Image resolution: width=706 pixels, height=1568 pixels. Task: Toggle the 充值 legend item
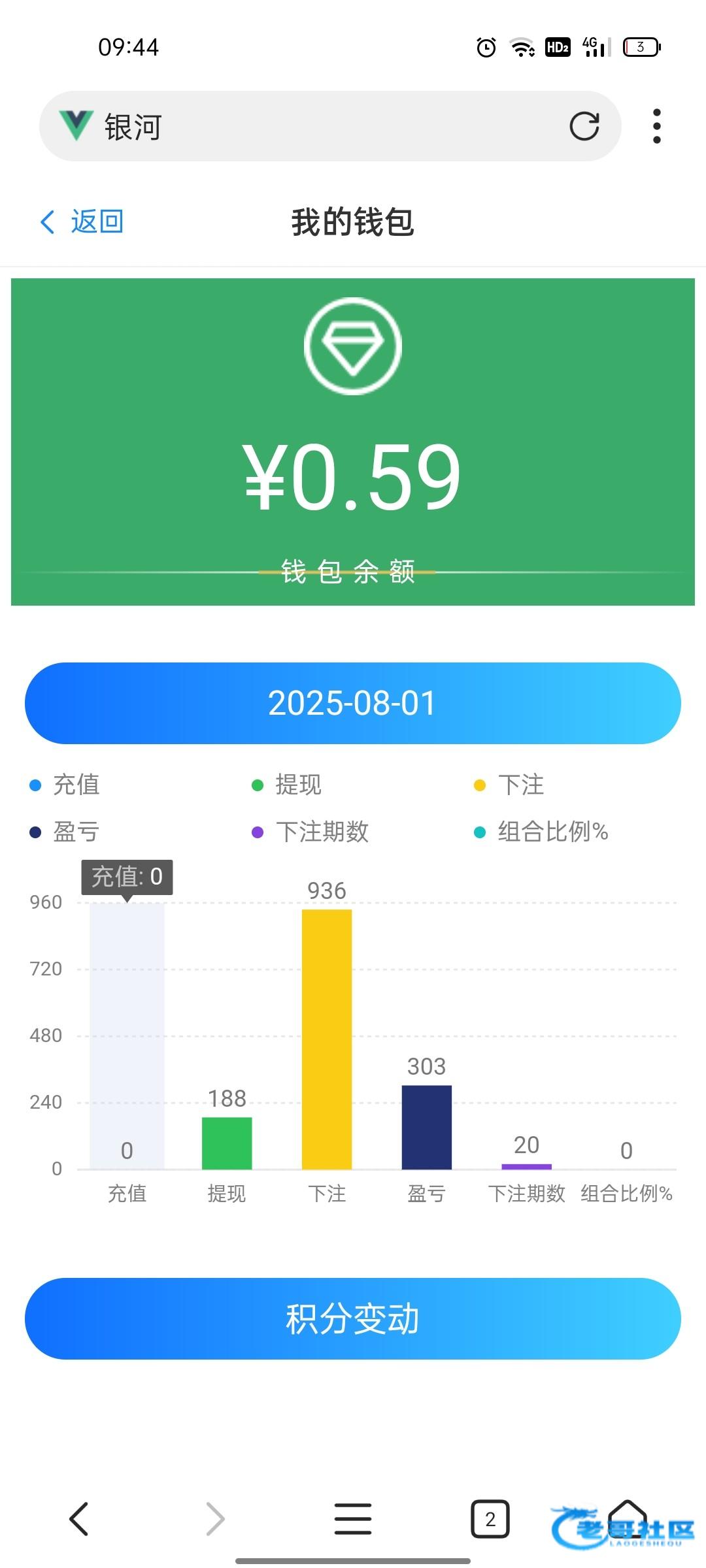tap(65, 785)
